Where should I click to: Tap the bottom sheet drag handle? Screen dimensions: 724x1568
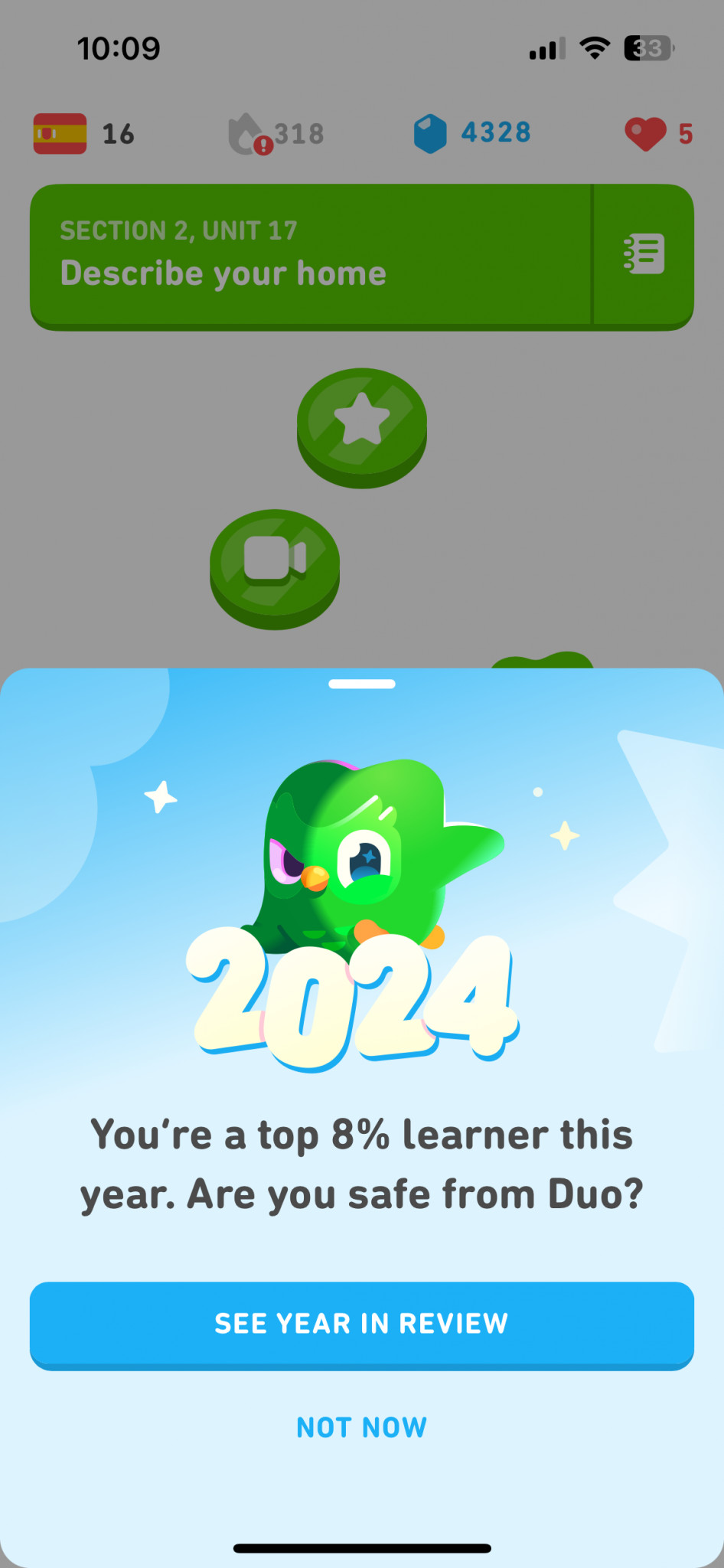362,684
